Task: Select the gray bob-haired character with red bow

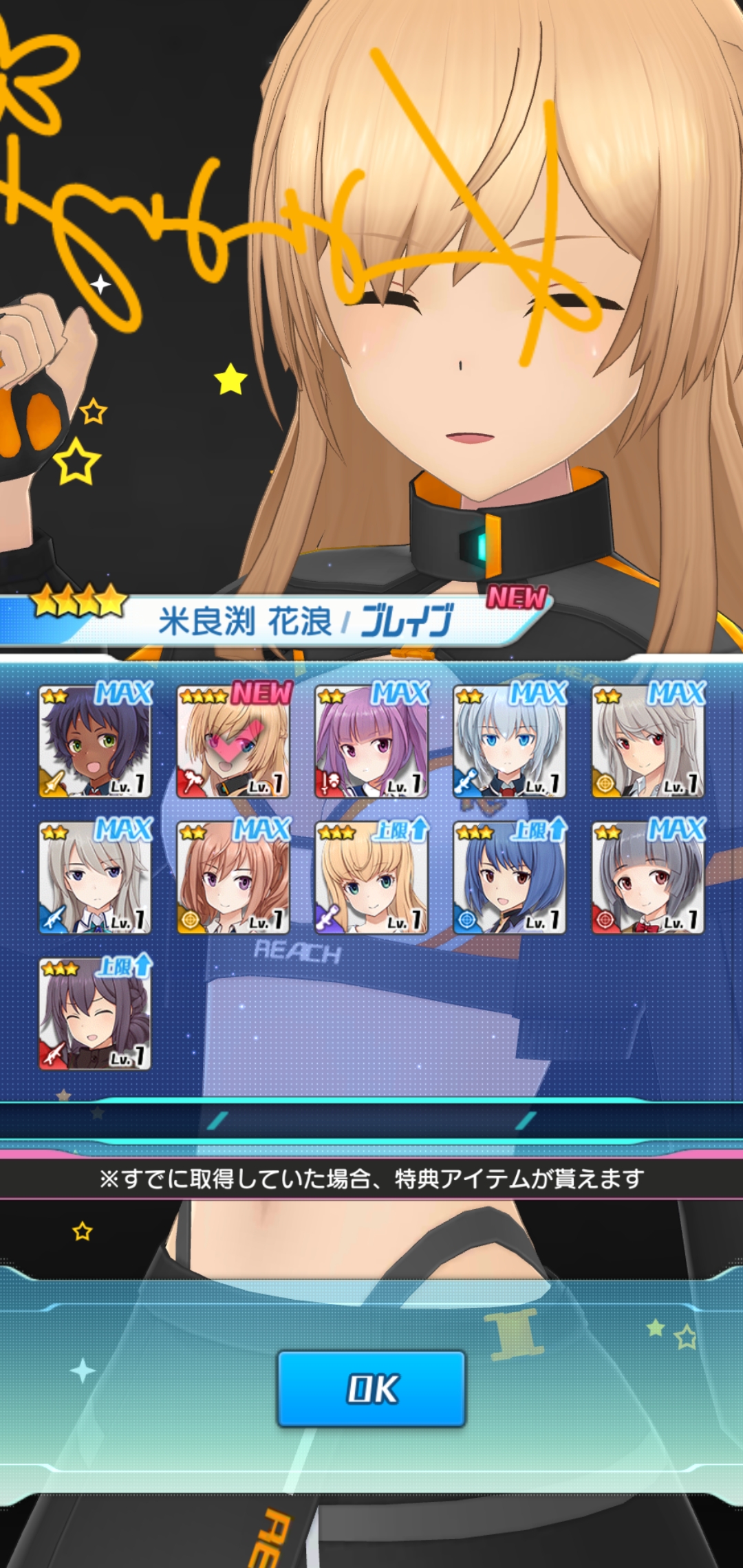Action: (x=648, y=878)
